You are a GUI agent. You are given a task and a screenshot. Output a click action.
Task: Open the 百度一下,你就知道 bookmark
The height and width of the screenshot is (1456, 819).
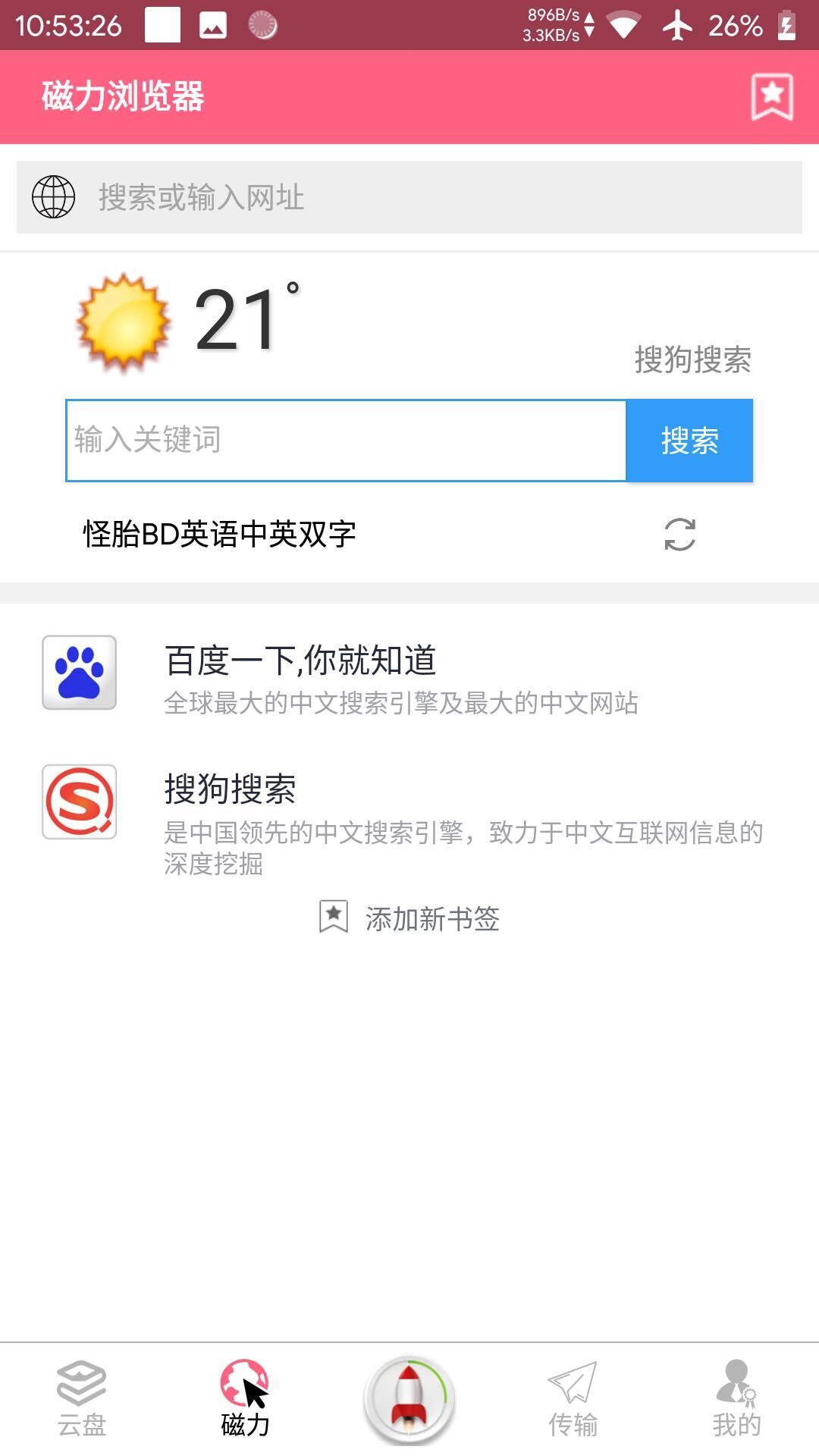click(x=402, y=675)
